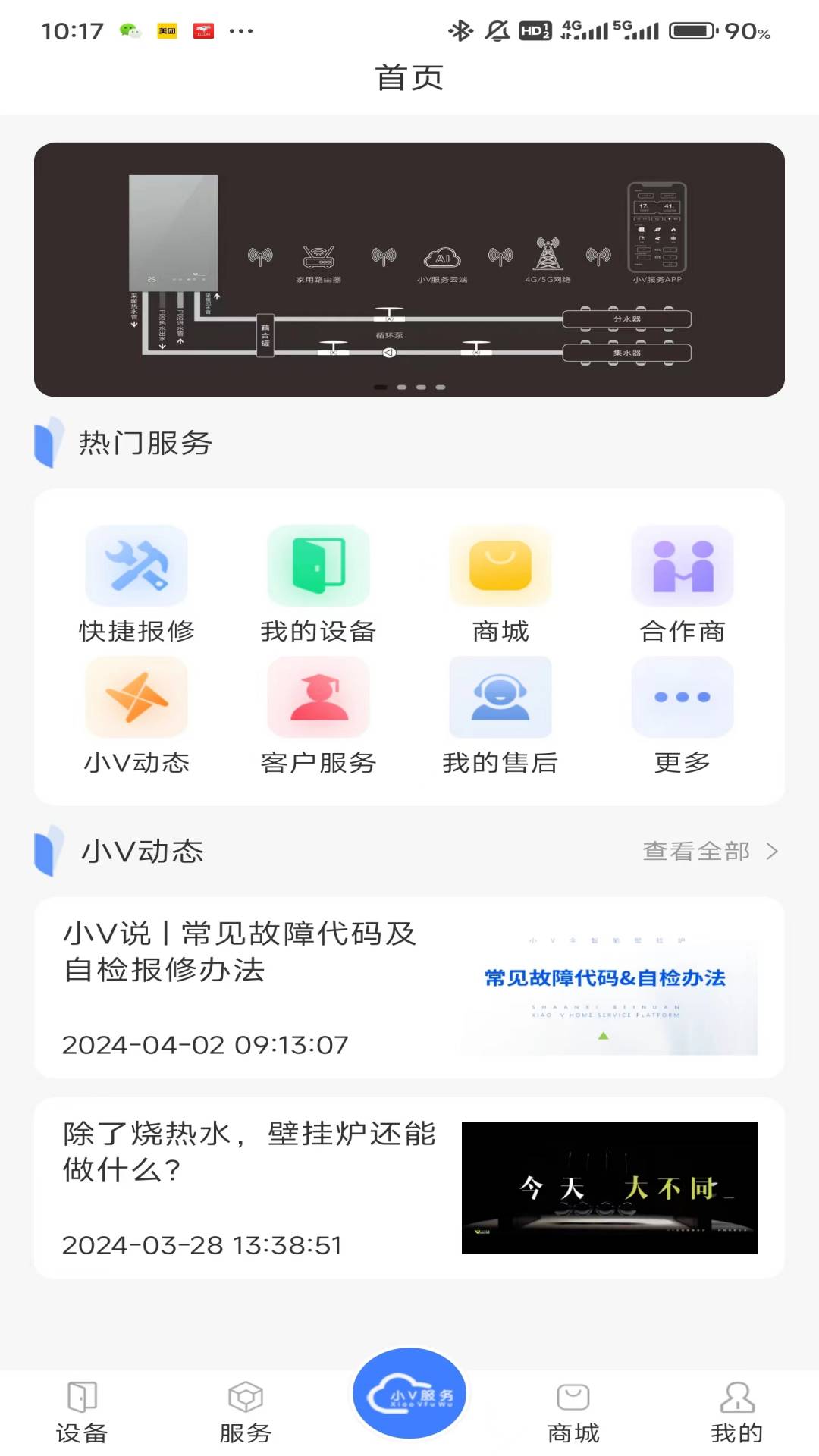Tap the 更多 more ellipsis icon

click(x=682, y=697)
